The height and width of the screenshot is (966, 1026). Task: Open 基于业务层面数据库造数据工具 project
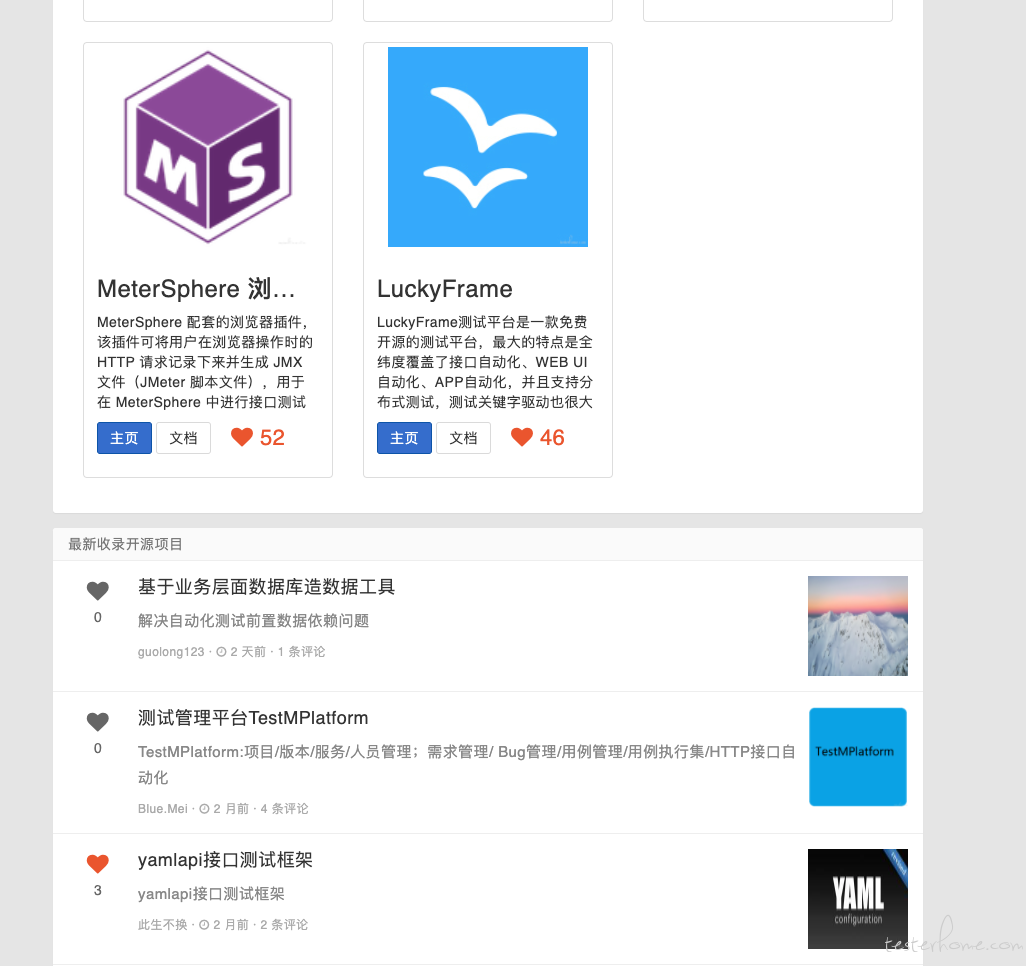(x=266, y=587)
